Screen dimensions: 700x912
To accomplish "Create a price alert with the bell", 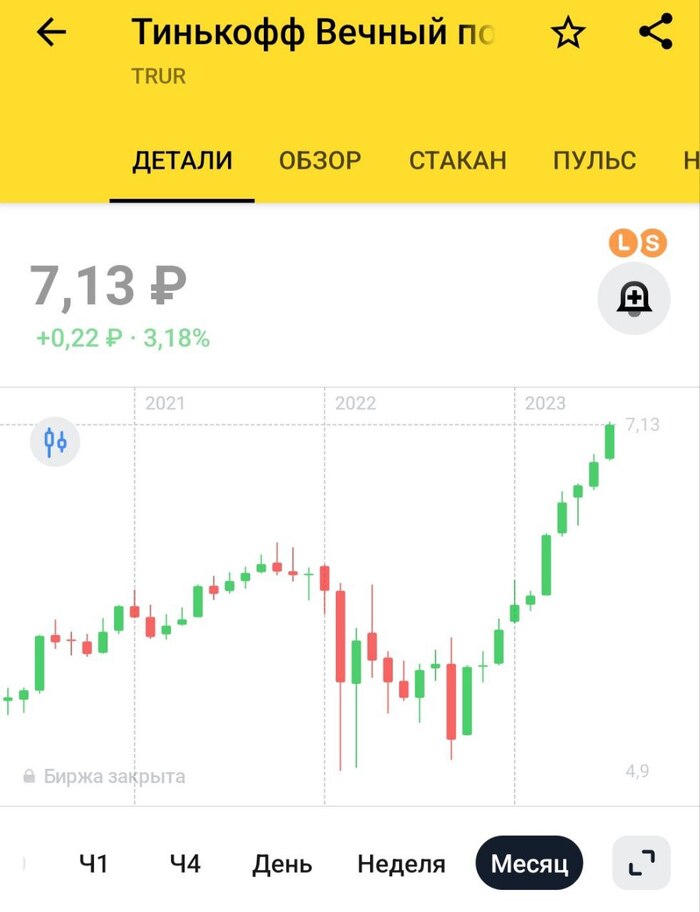I will [634, 297].
